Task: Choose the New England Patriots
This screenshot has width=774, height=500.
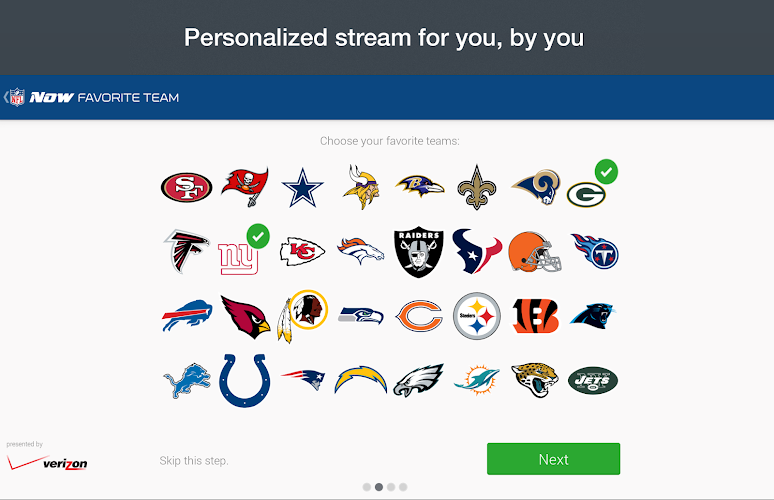Action: (303, 380)
